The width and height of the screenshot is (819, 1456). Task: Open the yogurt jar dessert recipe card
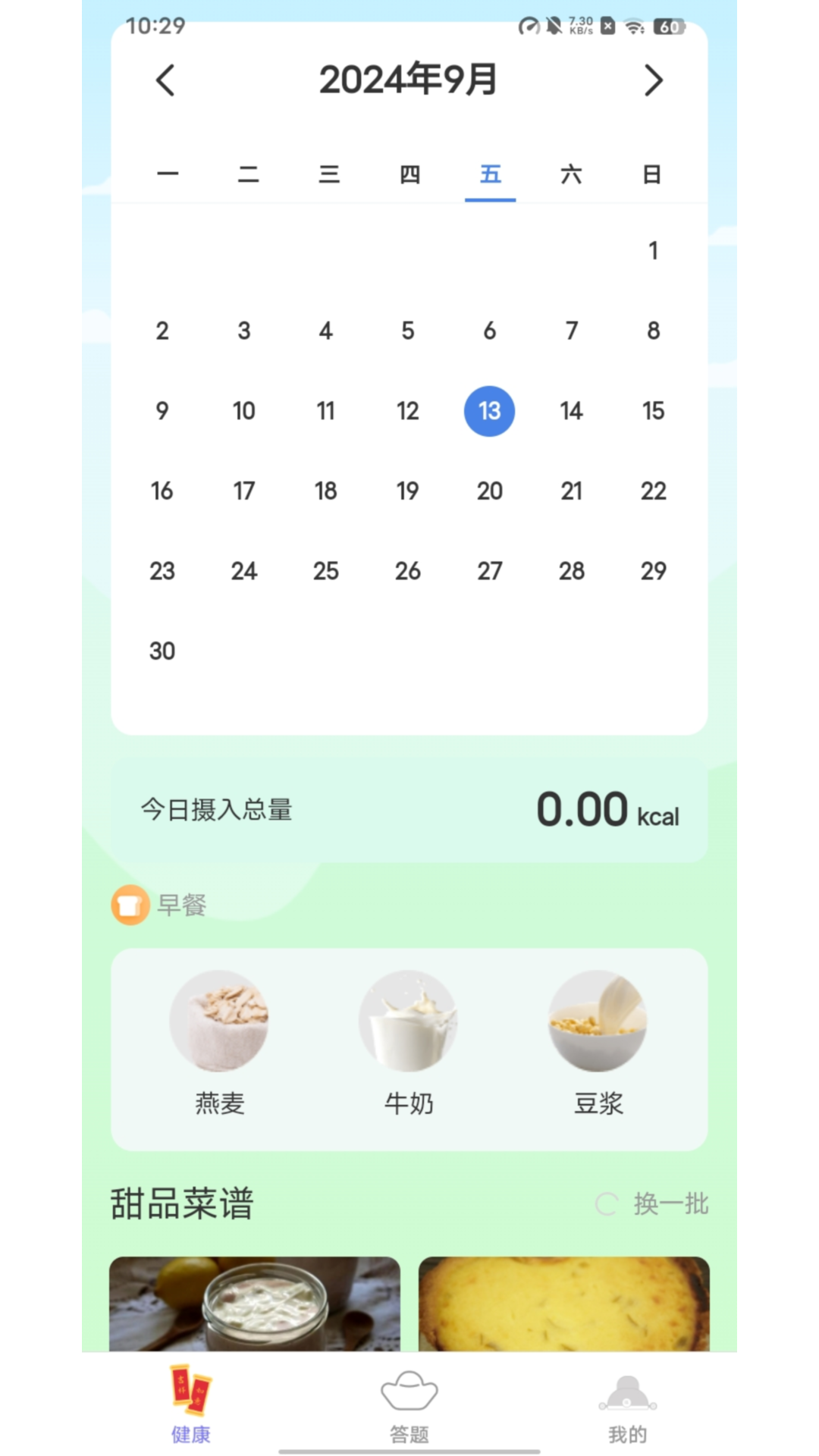[255, 1304]
